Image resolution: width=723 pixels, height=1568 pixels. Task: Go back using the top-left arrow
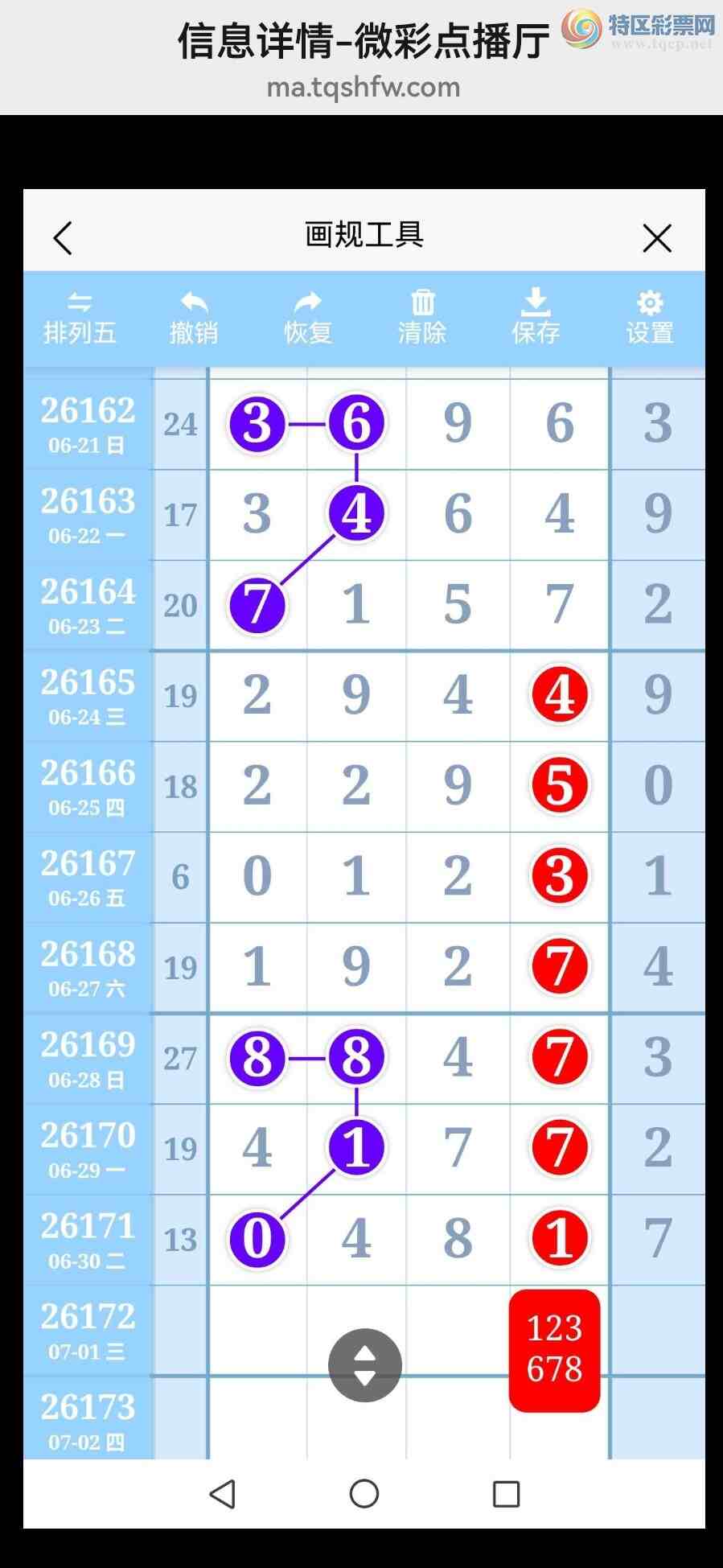pos(63,238)
